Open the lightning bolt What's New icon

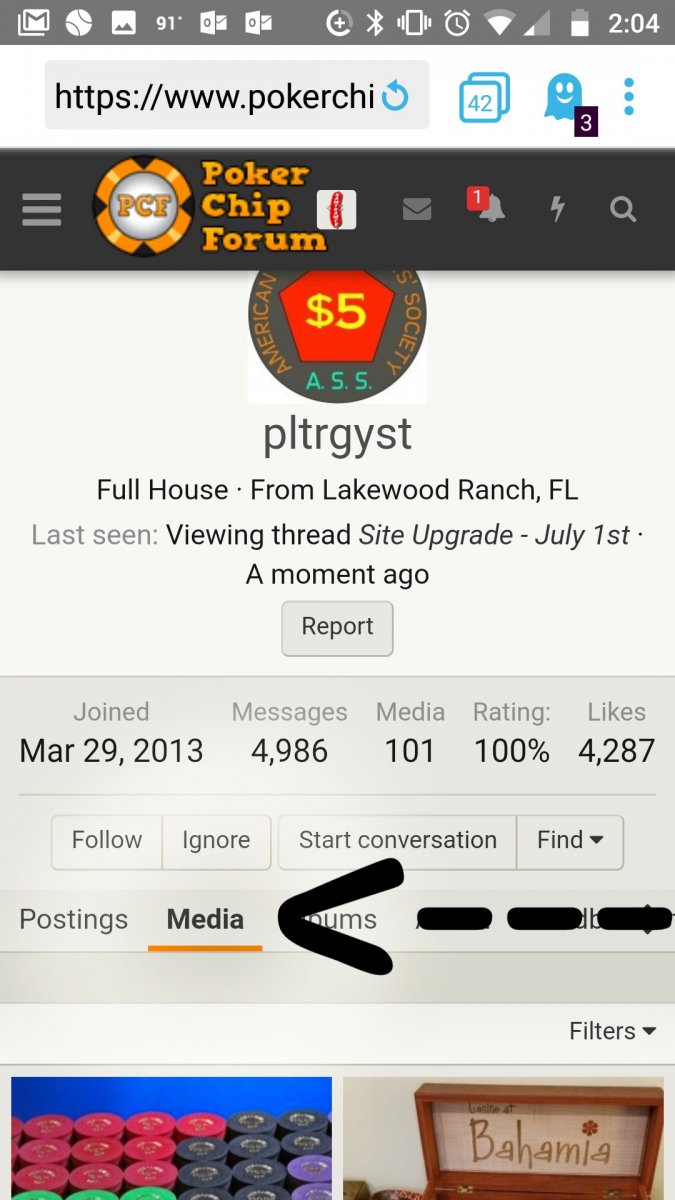[x=558, y=209]
